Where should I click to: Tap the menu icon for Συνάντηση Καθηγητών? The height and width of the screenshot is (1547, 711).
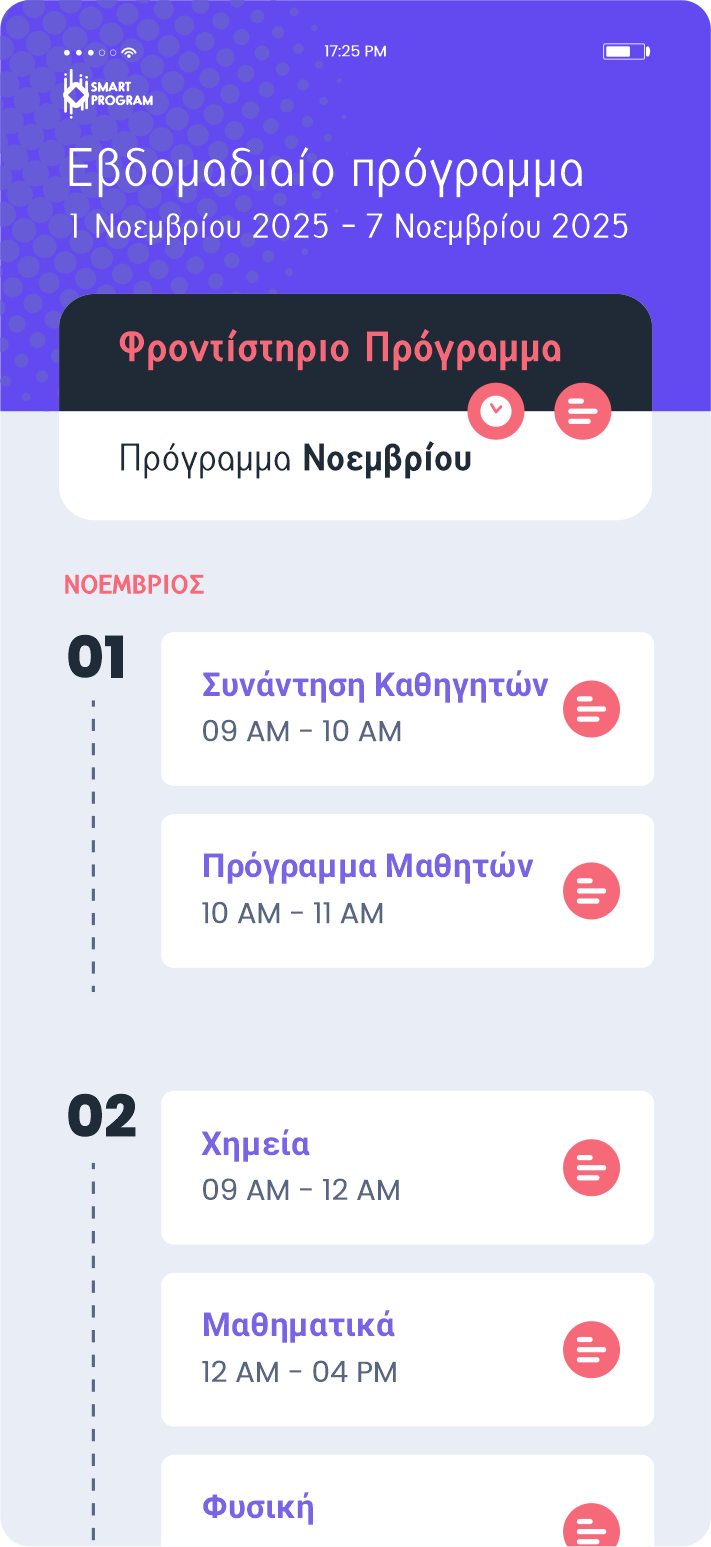tap(591, 709)
